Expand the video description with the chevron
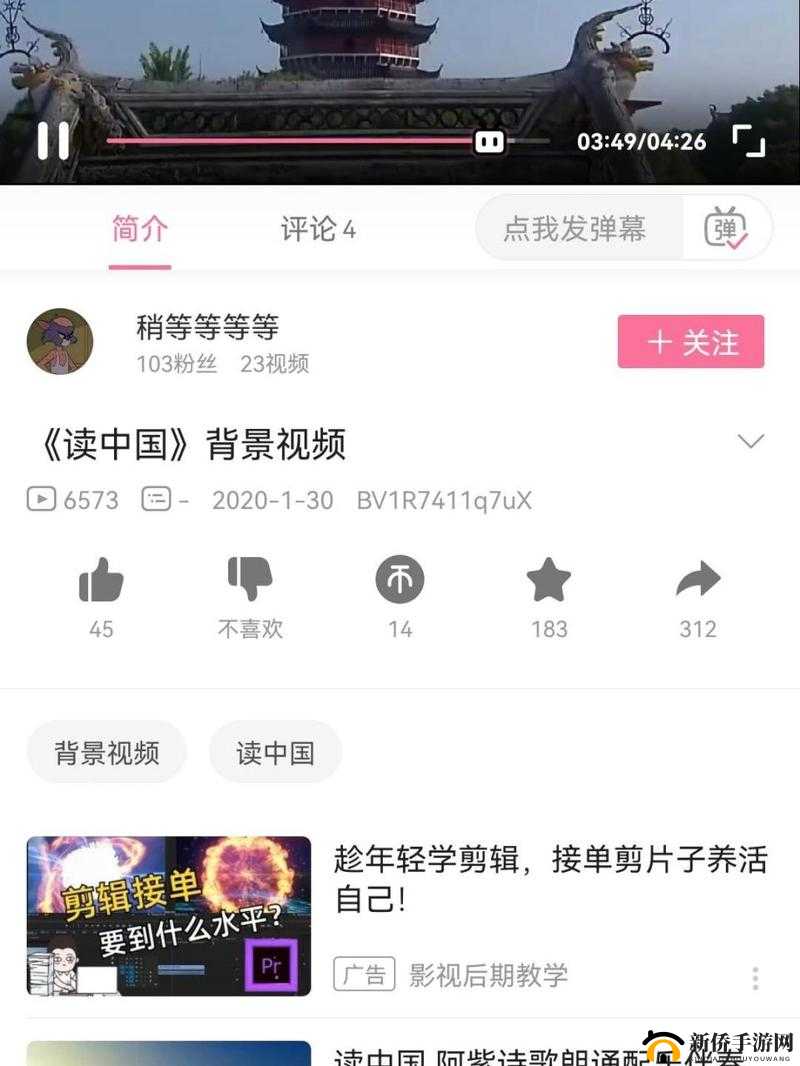The width and height of the screenshot is (800, 1066). click(x=750, y=440)
